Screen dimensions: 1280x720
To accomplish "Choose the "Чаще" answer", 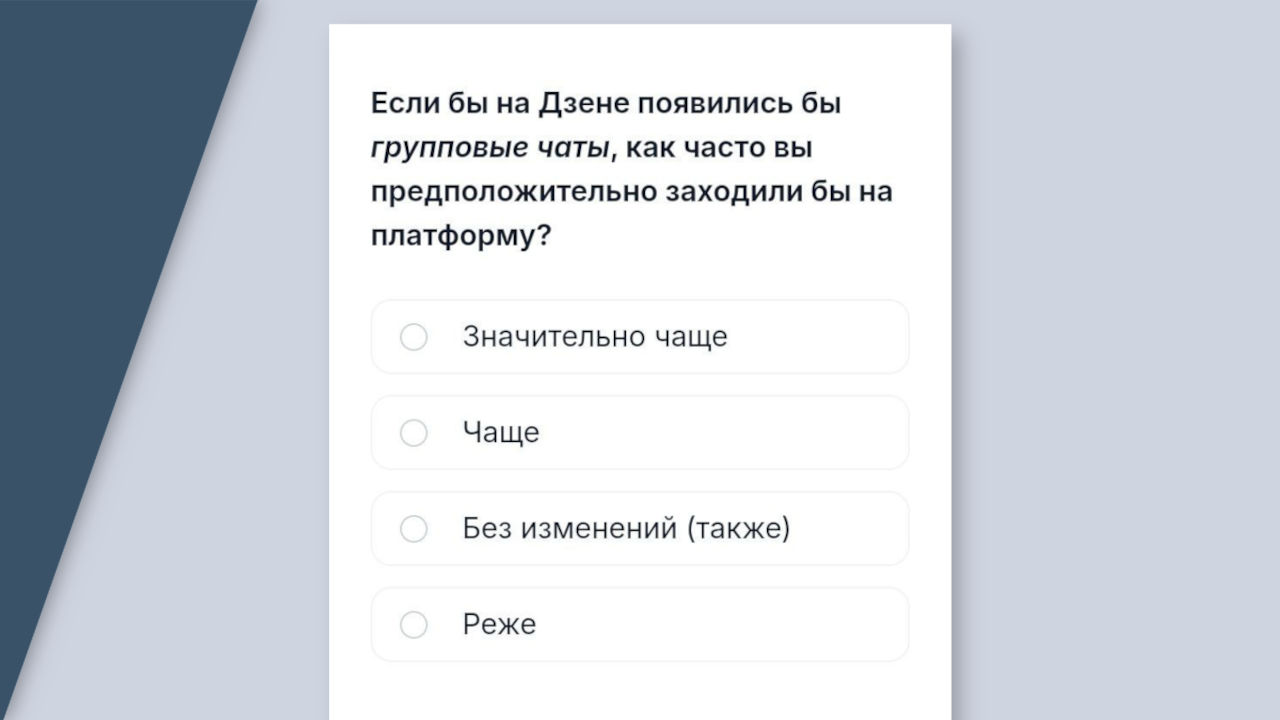I will click(414, 433).
